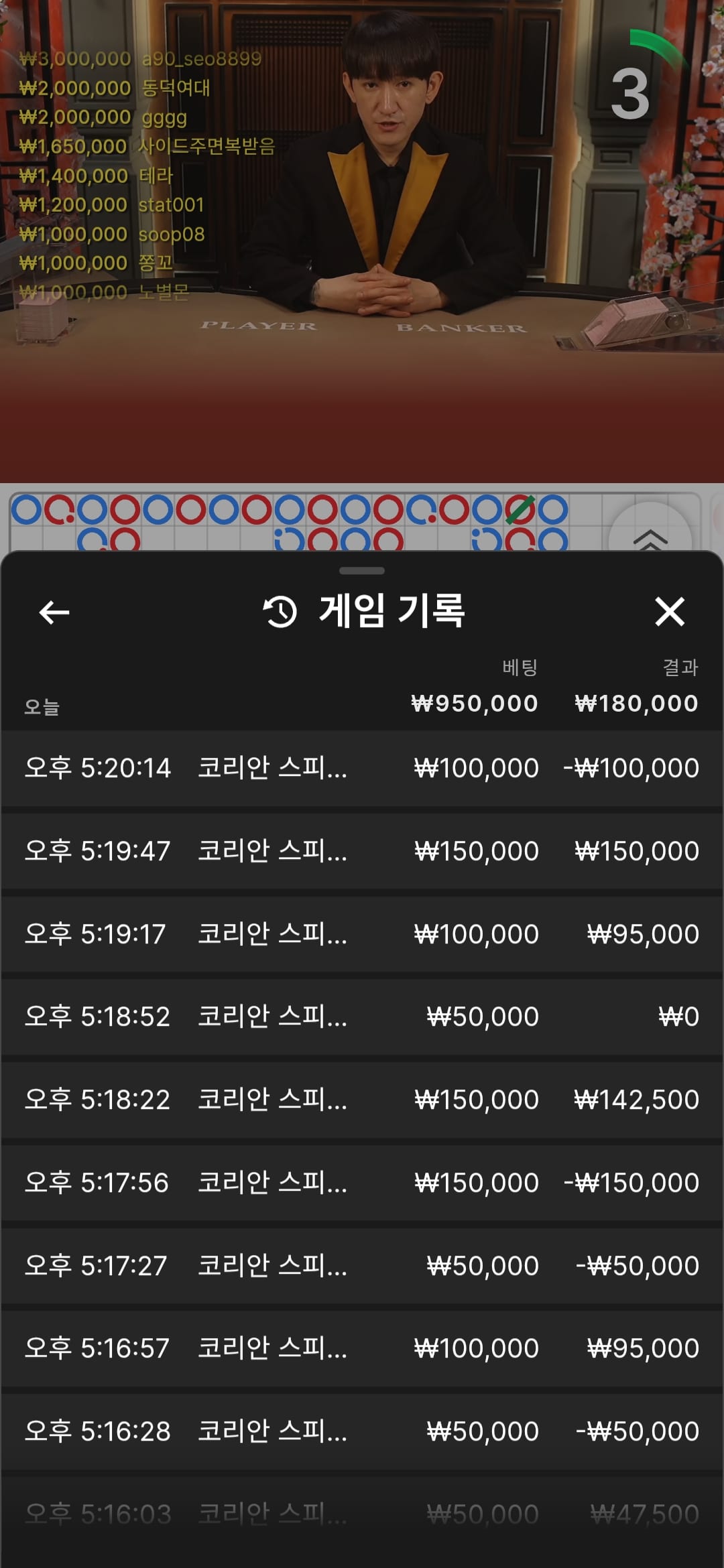Open the 오후 5:18:22 game record

pyautogui.click(x=362, y=1100)
